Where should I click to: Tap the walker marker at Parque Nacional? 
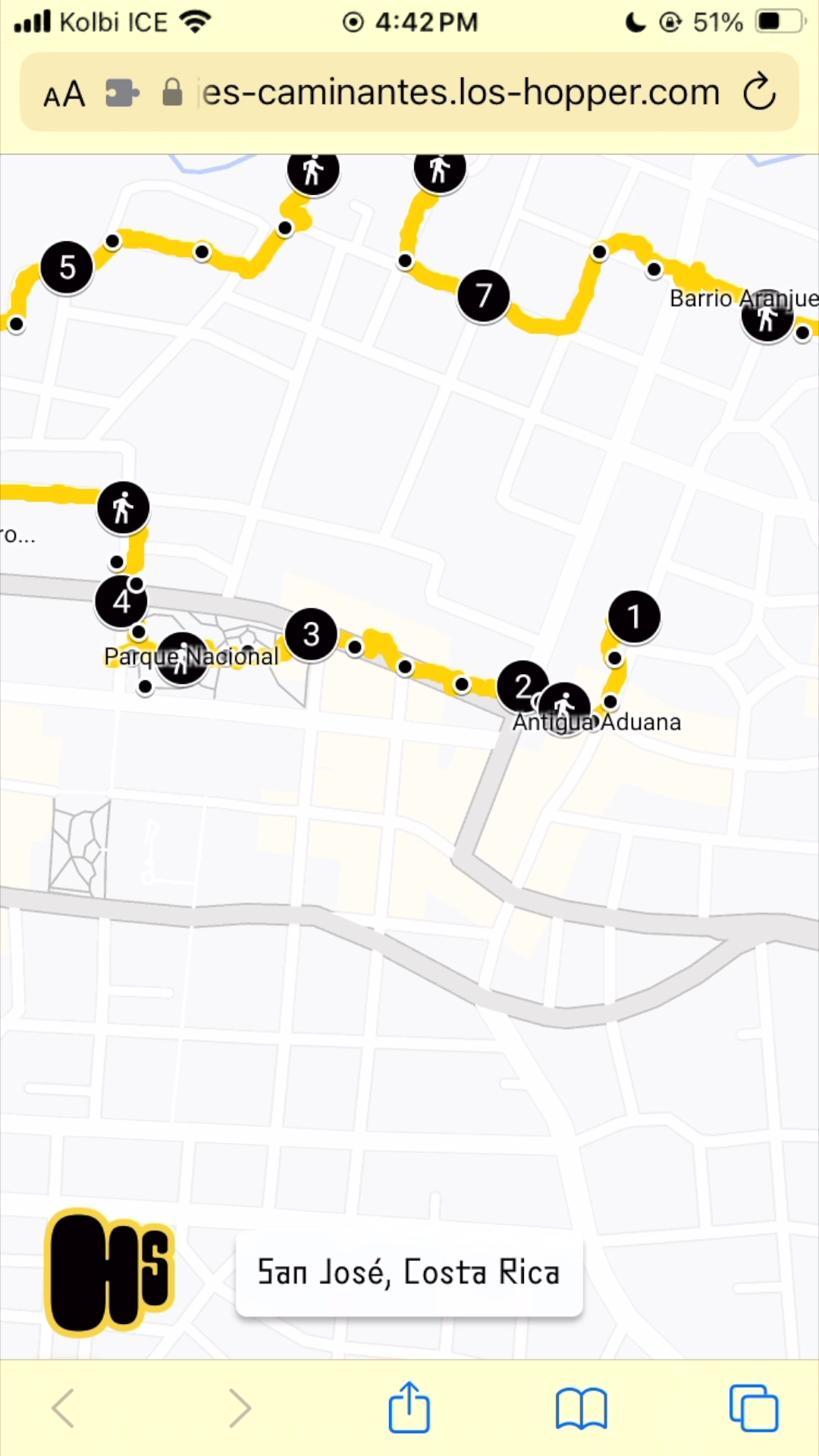tap(182, 658)
